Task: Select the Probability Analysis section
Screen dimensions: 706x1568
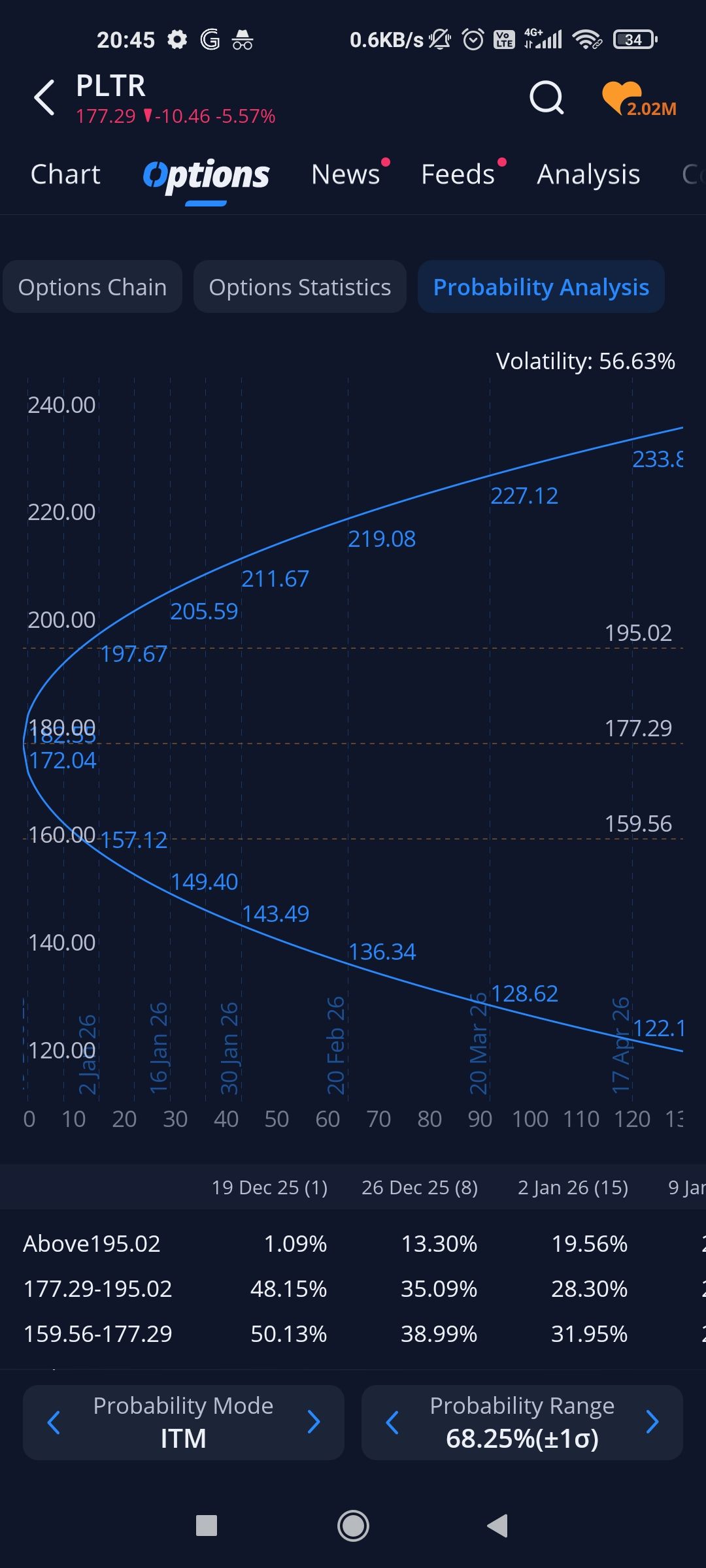Action: coord(541,287)
